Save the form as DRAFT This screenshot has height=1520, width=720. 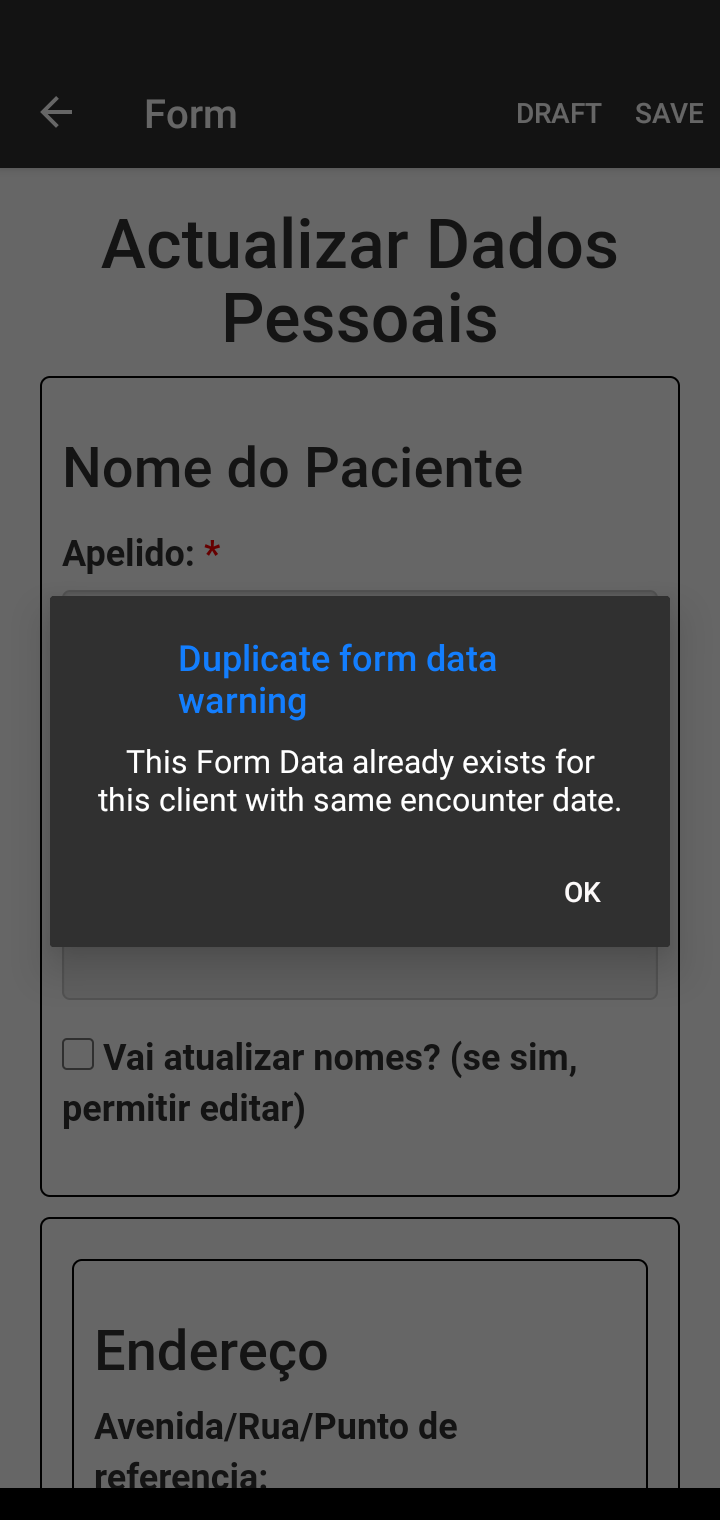[x=558, y=114]
